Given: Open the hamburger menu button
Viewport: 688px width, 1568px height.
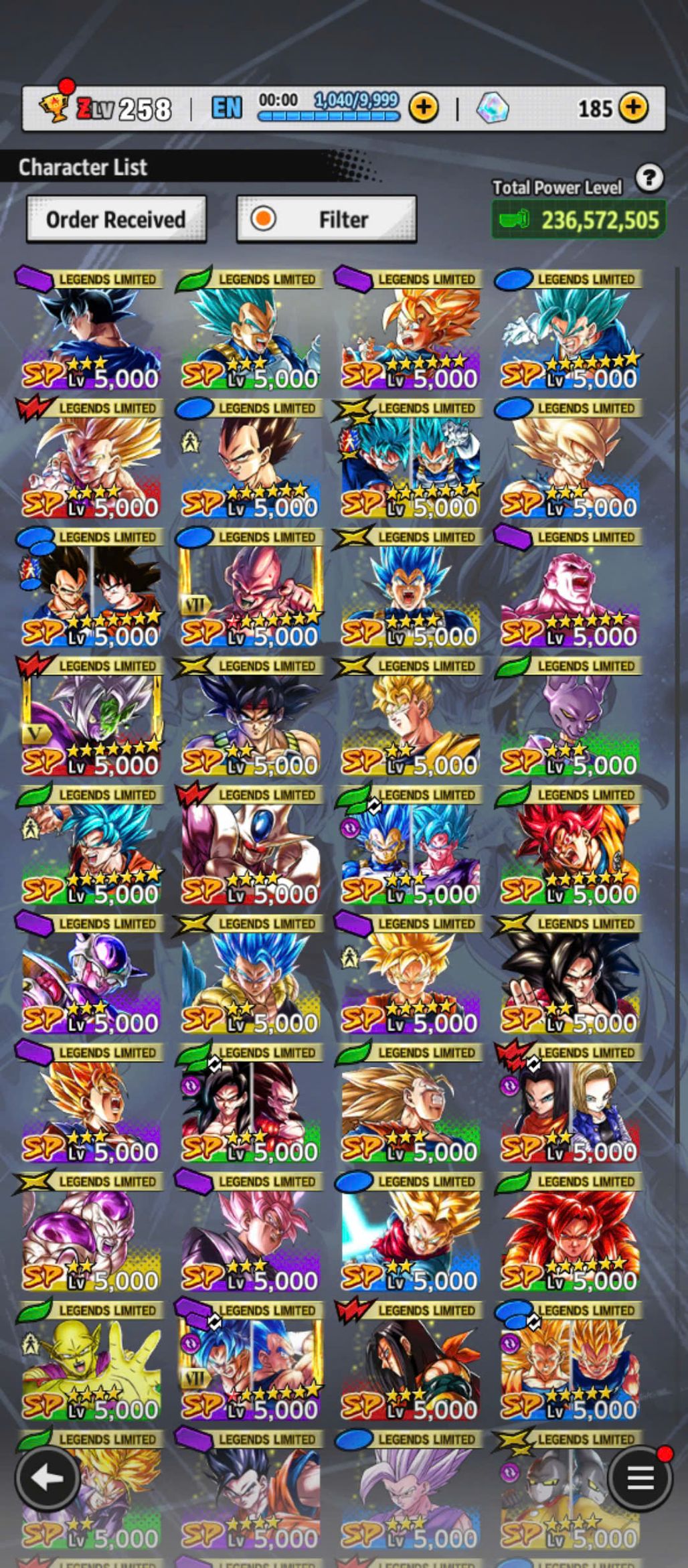Looking at the screenshot, I should pos(639,1478).
